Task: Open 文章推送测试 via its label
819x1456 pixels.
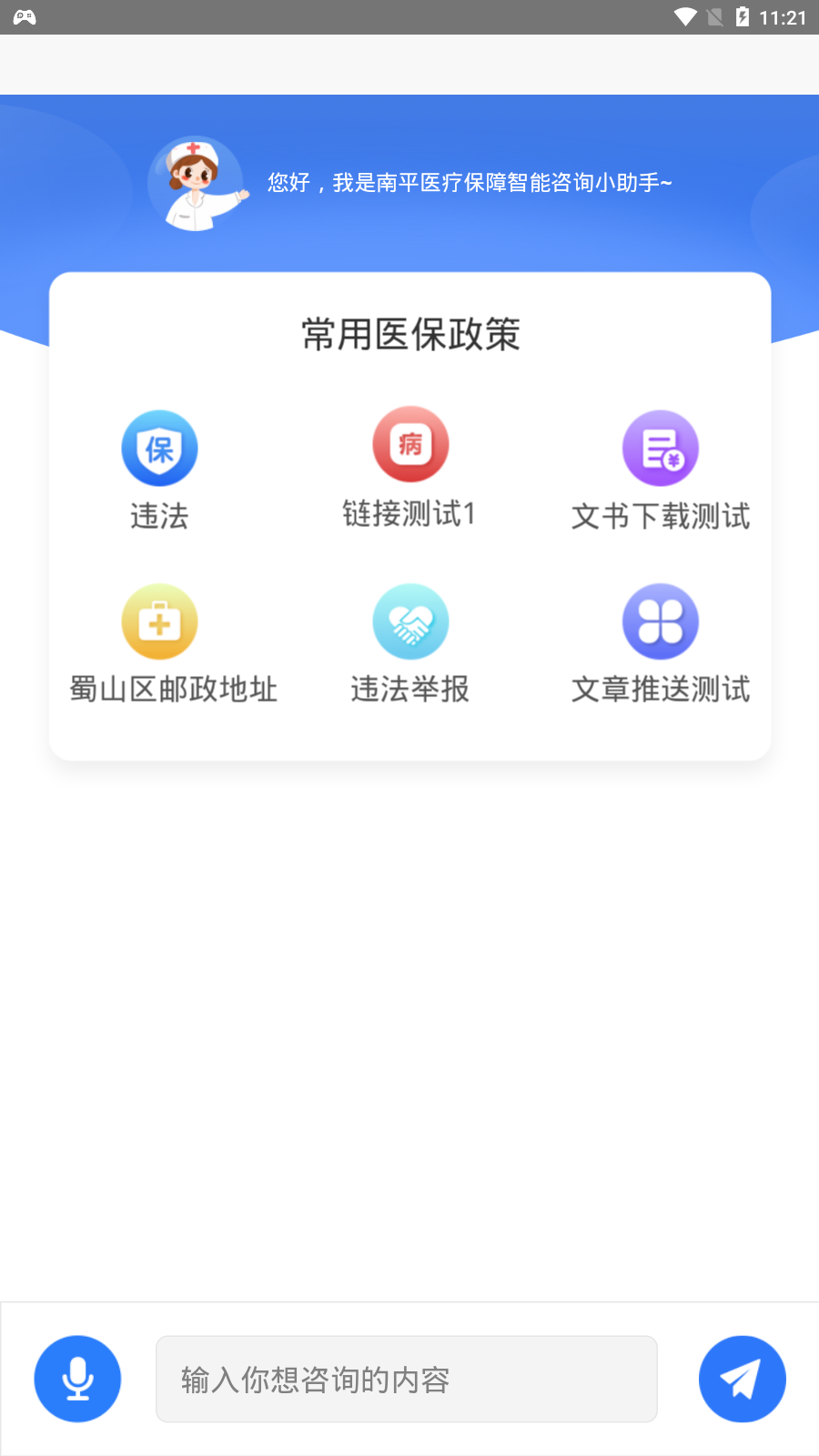Action: [661, 689]
